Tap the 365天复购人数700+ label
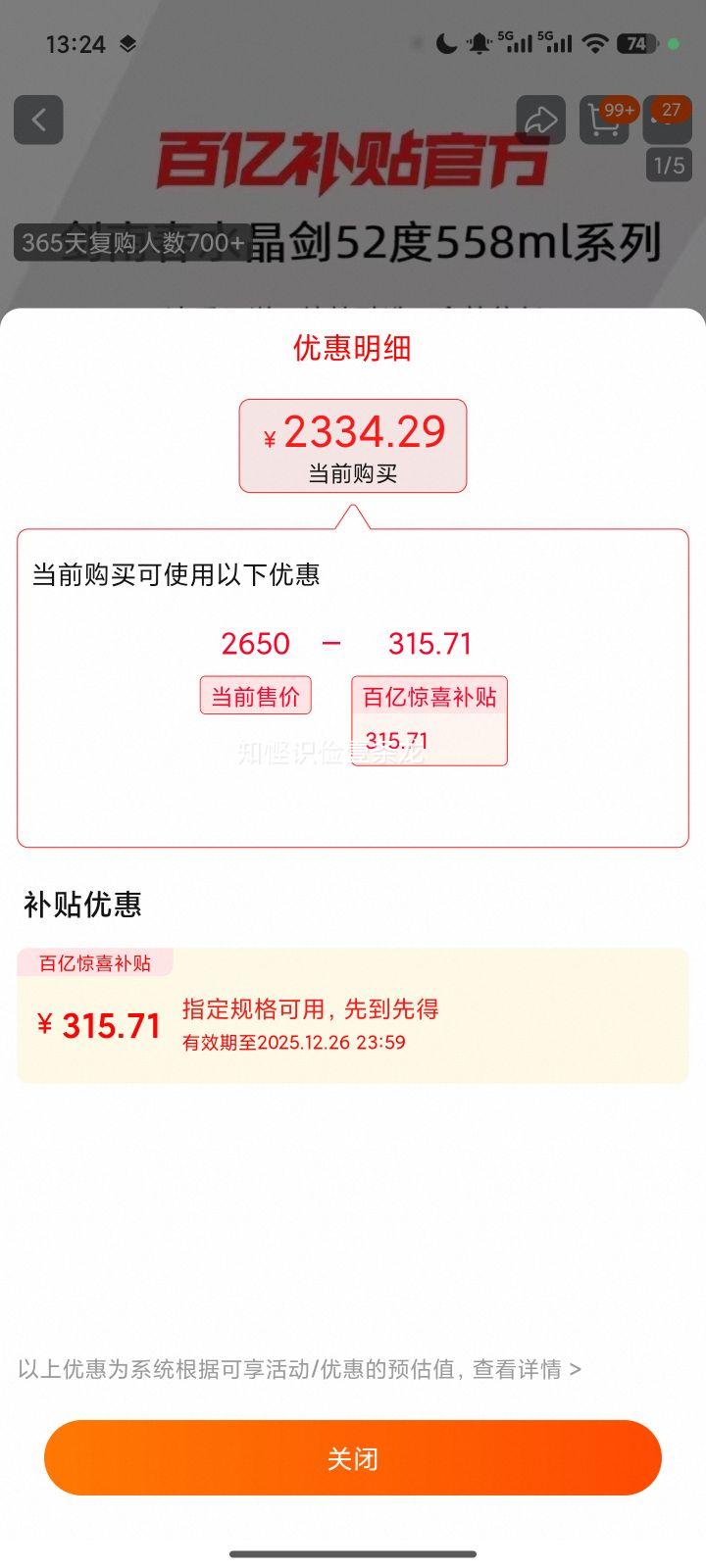This screenshot has height=1568, width=706. 130,240
